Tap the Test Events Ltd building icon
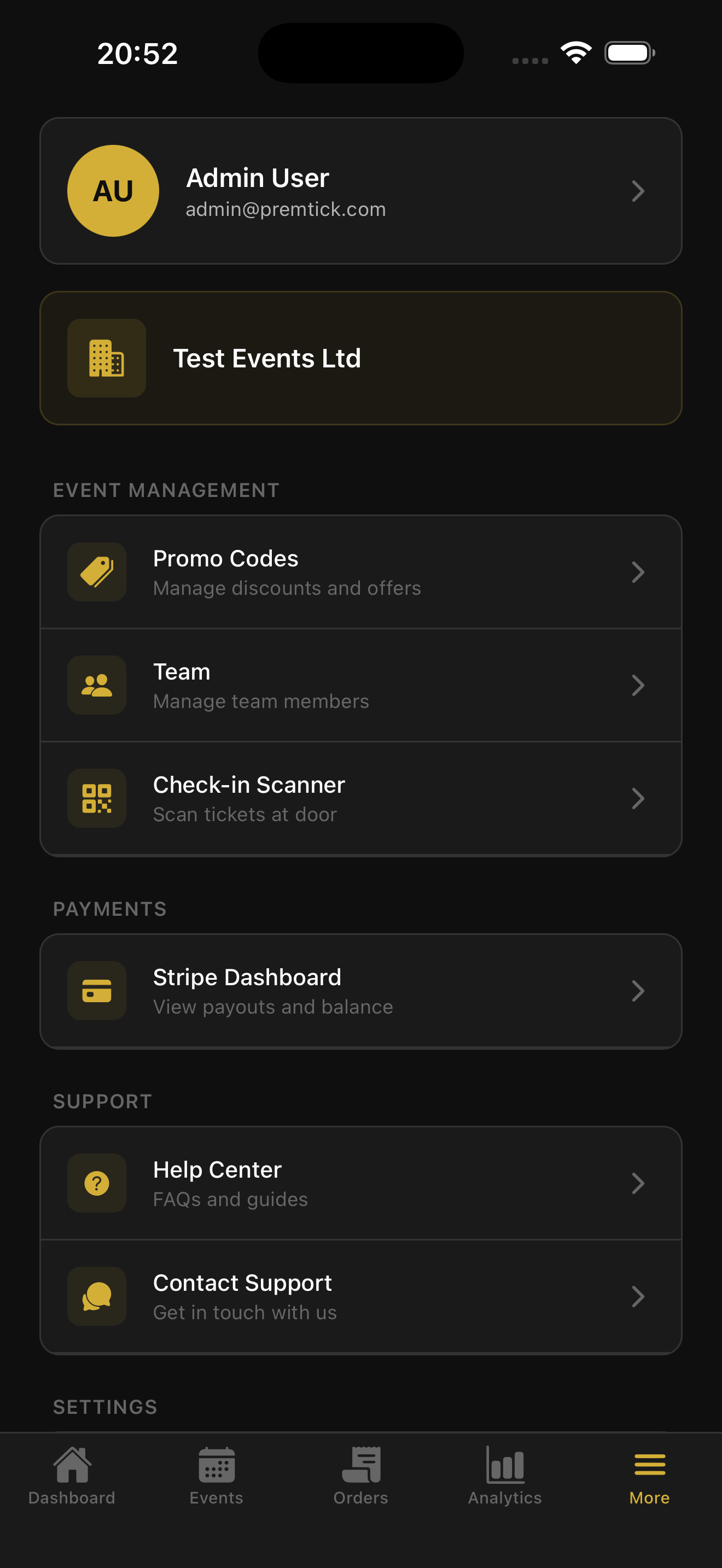722x1568 pixels. coord(106,359)
